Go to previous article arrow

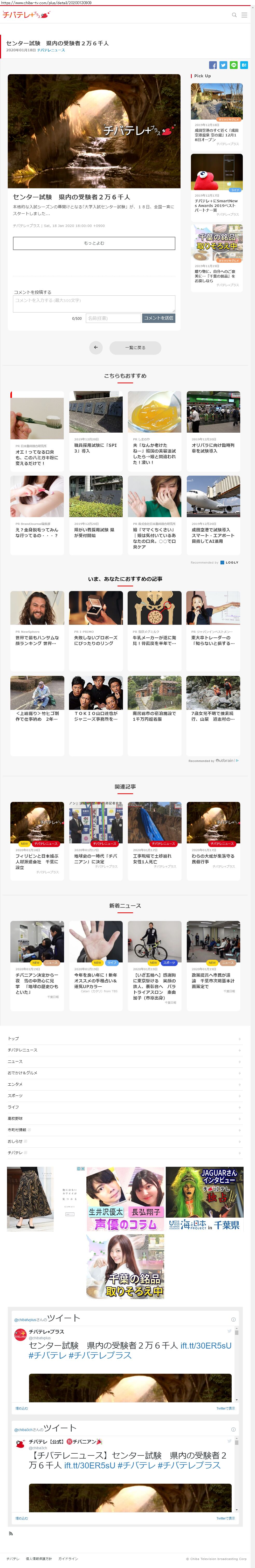95,348
